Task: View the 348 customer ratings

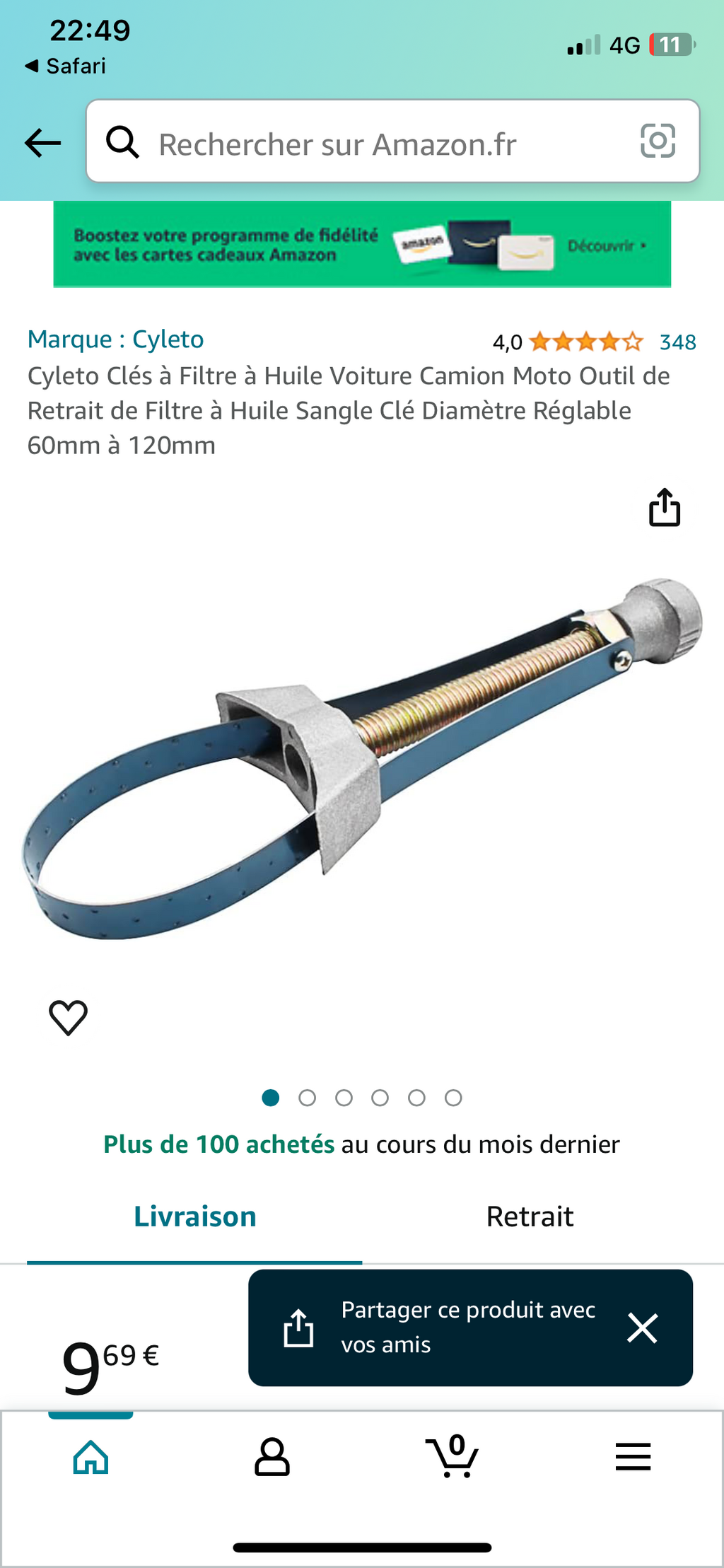Action: [x=677, y=342]
